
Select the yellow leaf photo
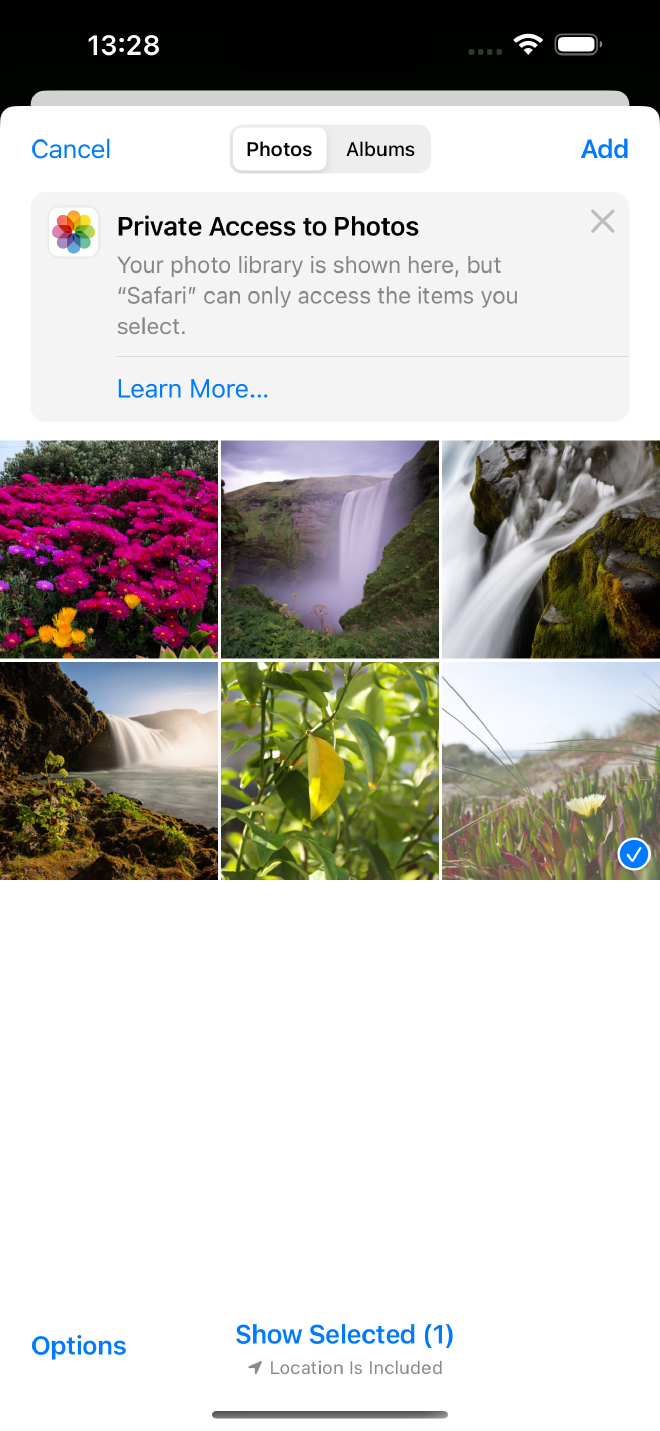click(330, 770)
